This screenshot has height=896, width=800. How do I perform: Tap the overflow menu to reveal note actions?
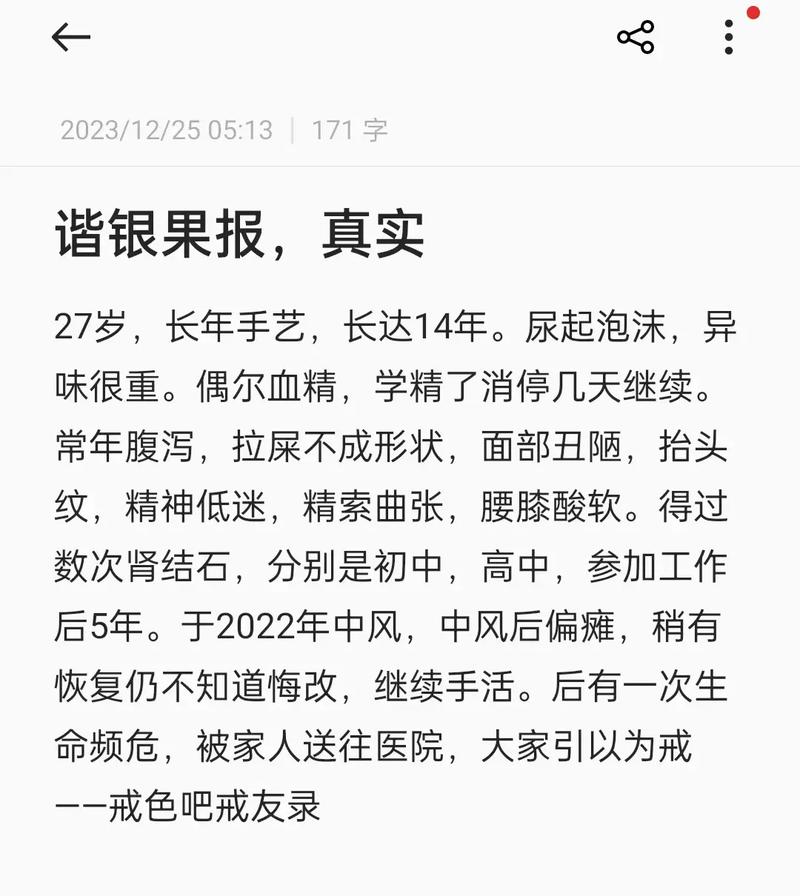click(x=729, y=36)
